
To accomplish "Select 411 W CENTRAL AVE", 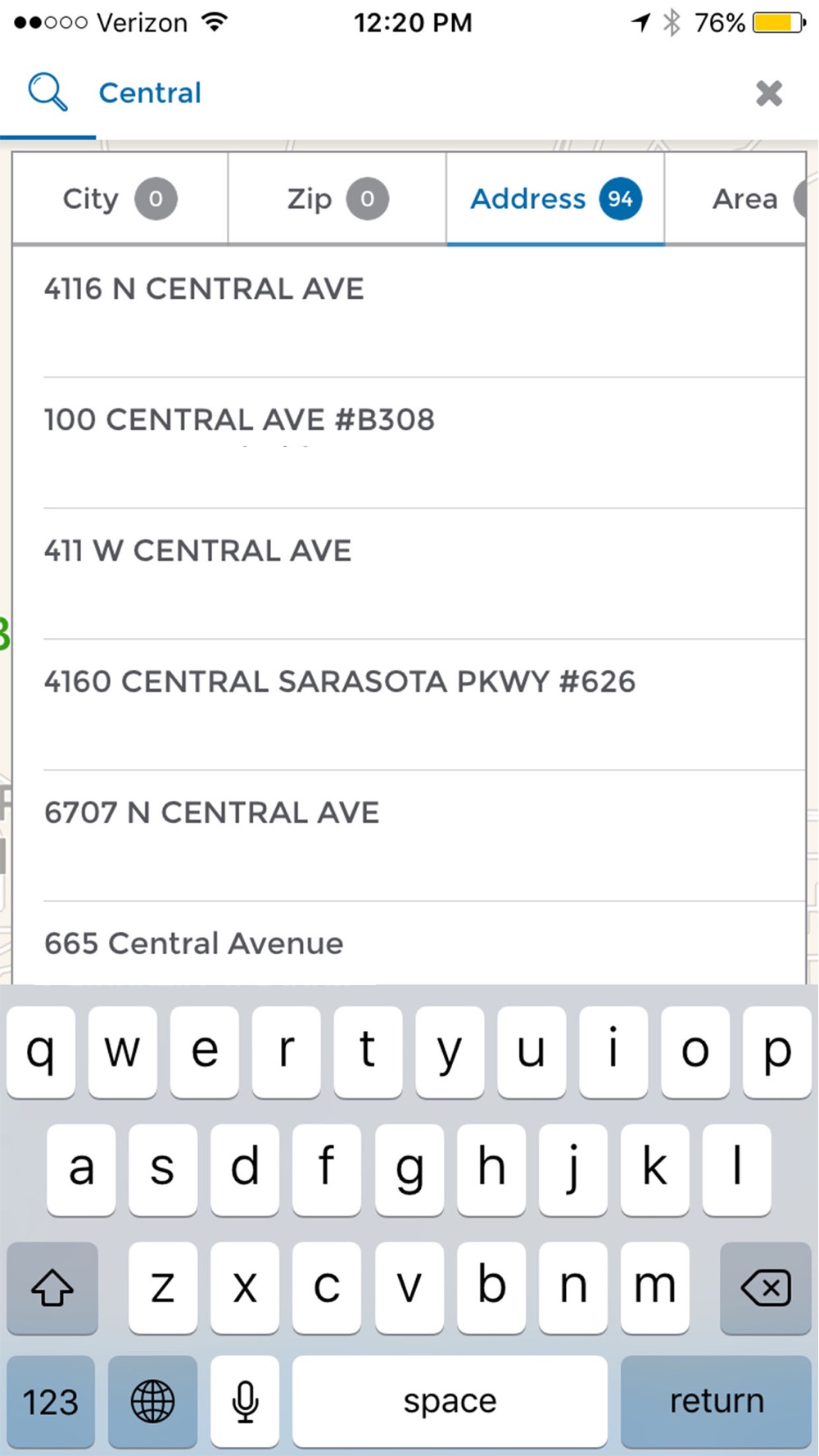I will [409, 574].
